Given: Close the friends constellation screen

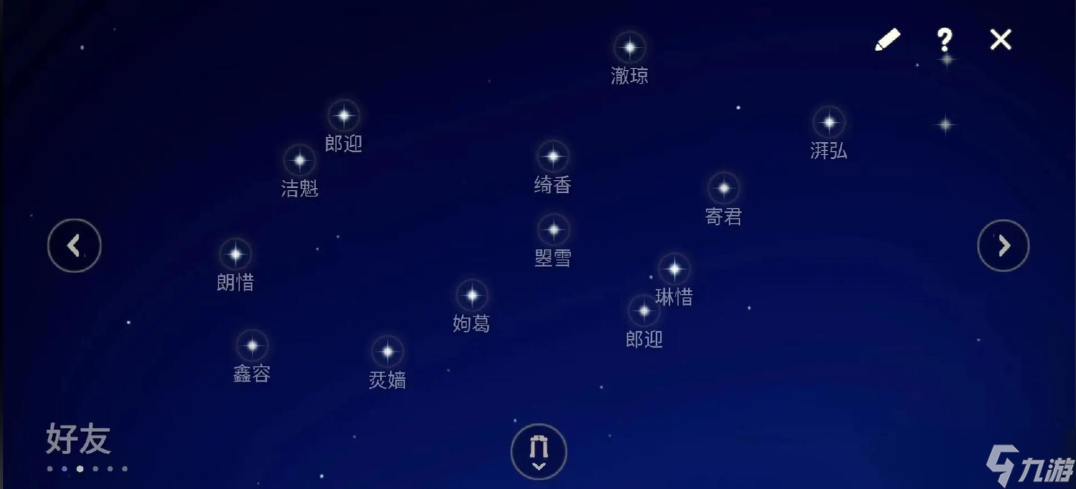Looking at the screenshot, I should (1001, 40).
